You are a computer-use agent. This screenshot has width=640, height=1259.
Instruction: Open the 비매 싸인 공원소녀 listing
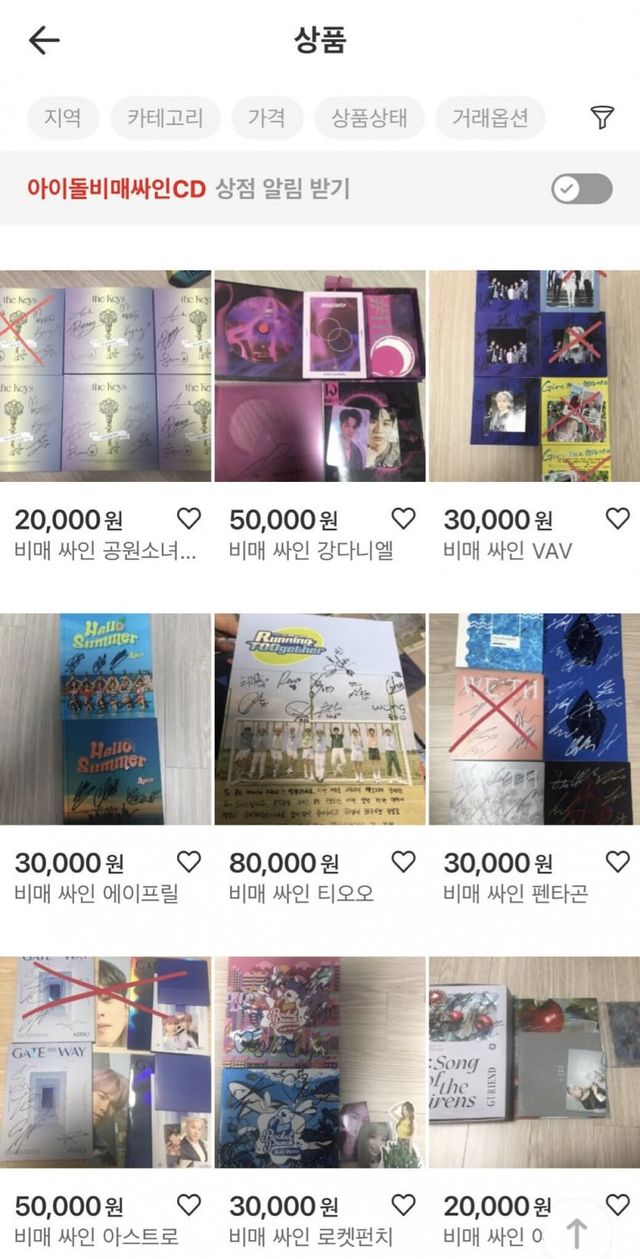[x=105, y=376]
